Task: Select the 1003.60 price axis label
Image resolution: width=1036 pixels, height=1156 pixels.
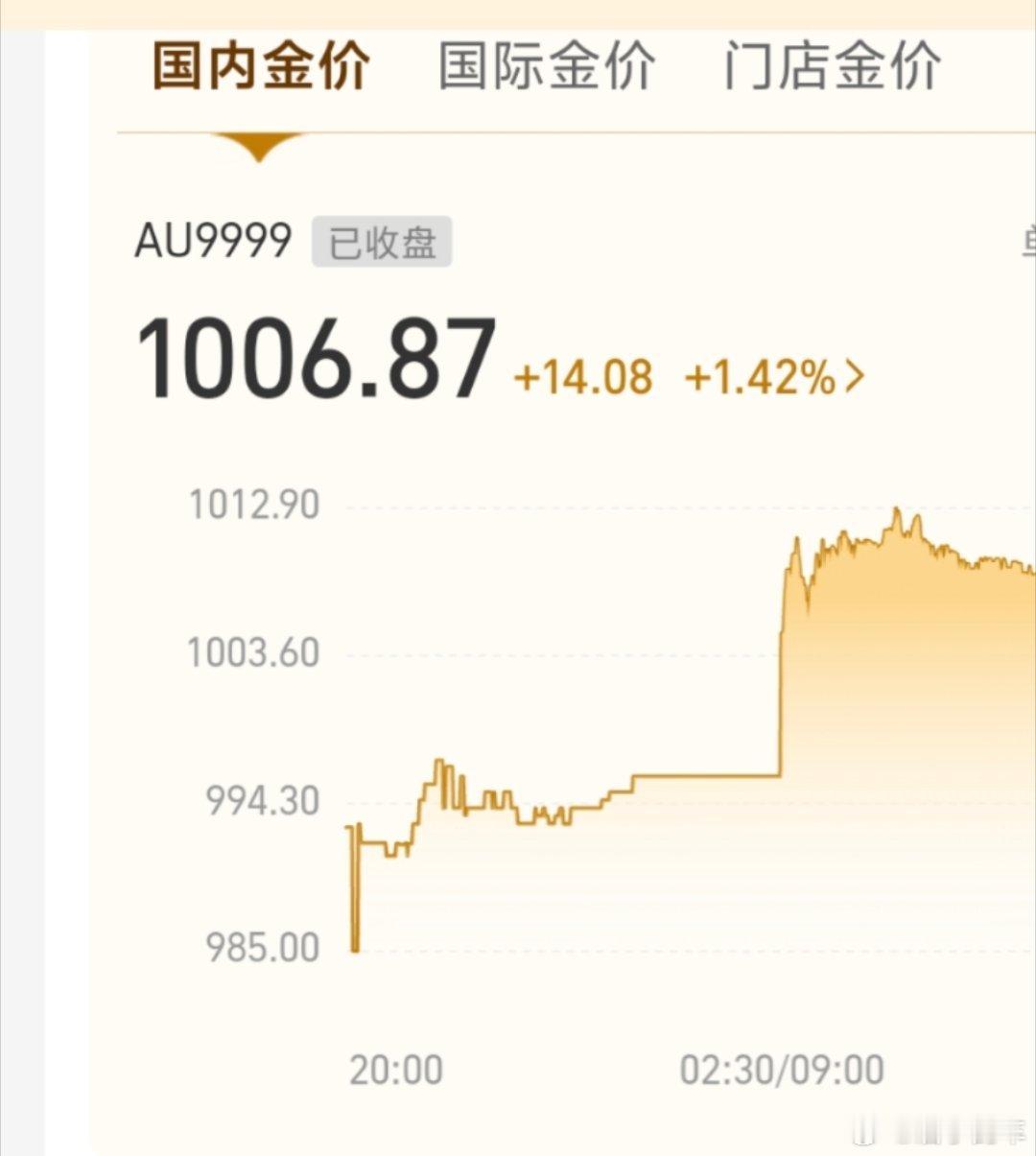Action: pos(254,651)
